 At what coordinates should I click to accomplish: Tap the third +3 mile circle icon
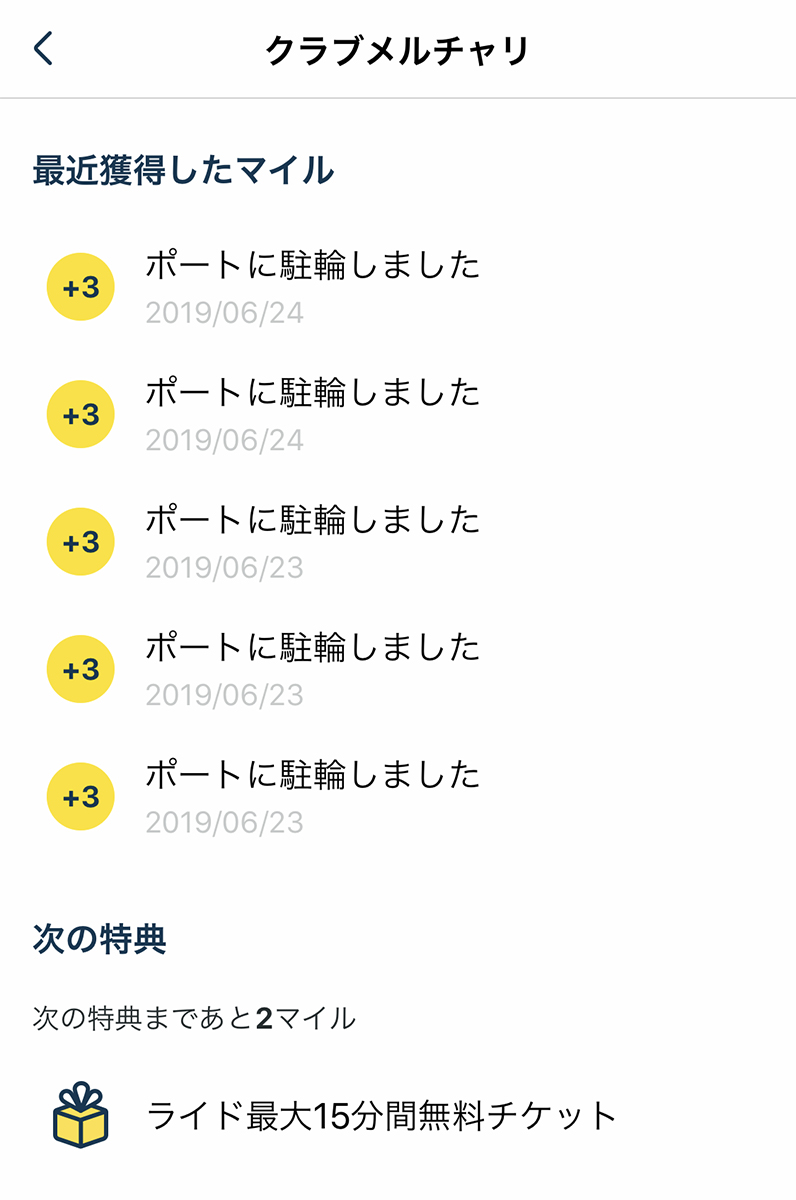pos(80,541)
